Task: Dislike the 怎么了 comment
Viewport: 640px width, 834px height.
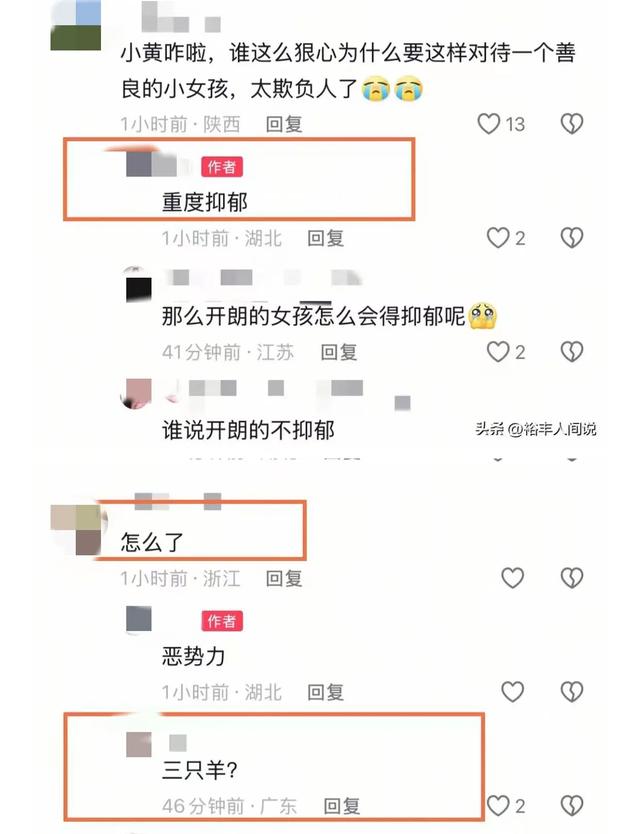Action: pos(571,578)
